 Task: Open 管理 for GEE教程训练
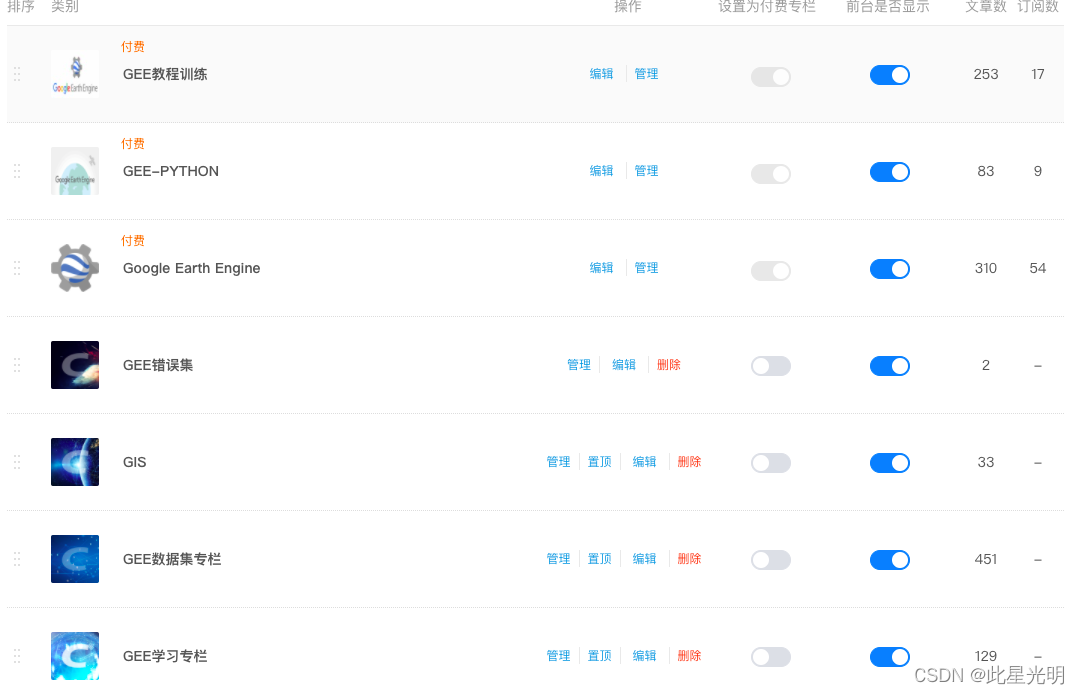646,74
